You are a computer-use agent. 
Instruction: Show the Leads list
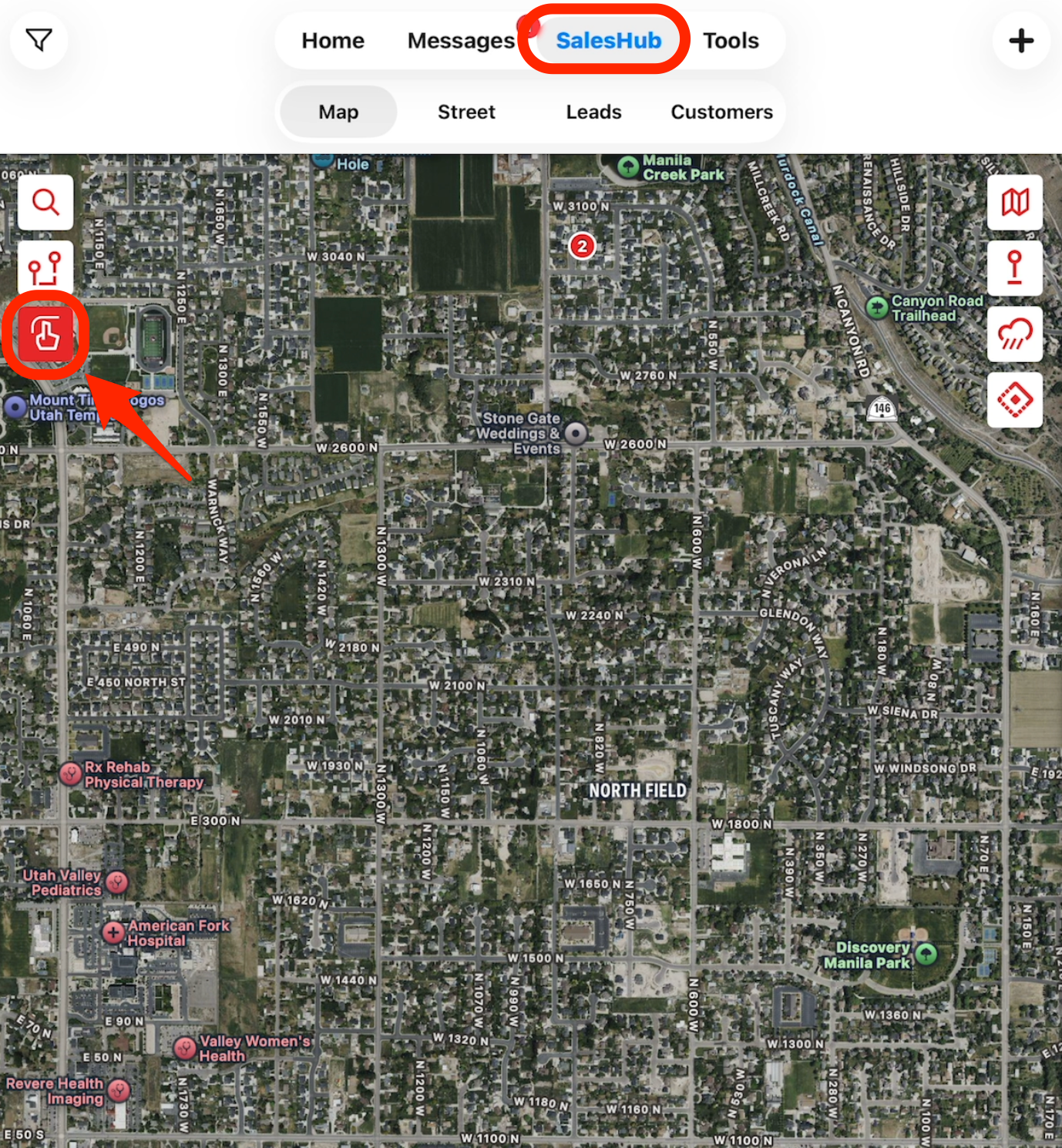point(593,112)
